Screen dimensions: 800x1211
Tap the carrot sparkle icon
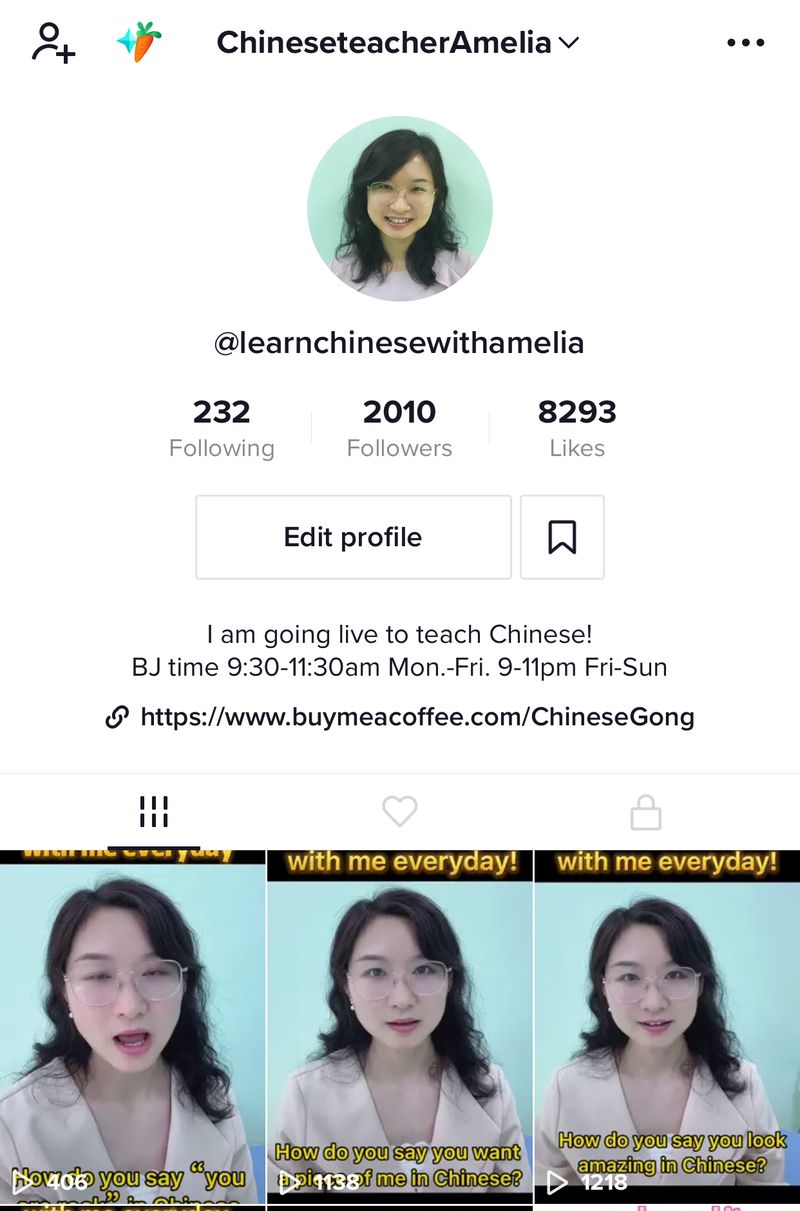139,43
